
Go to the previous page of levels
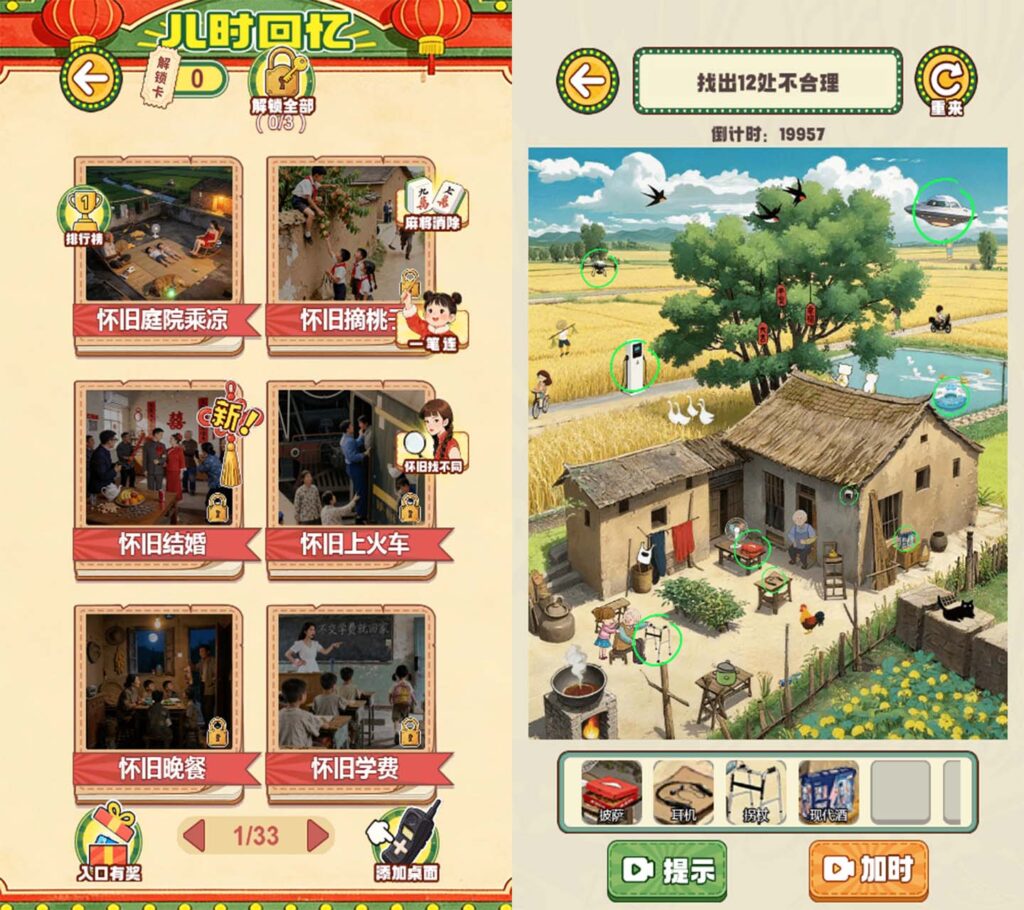pyautogui.click(x=195, y=835)
